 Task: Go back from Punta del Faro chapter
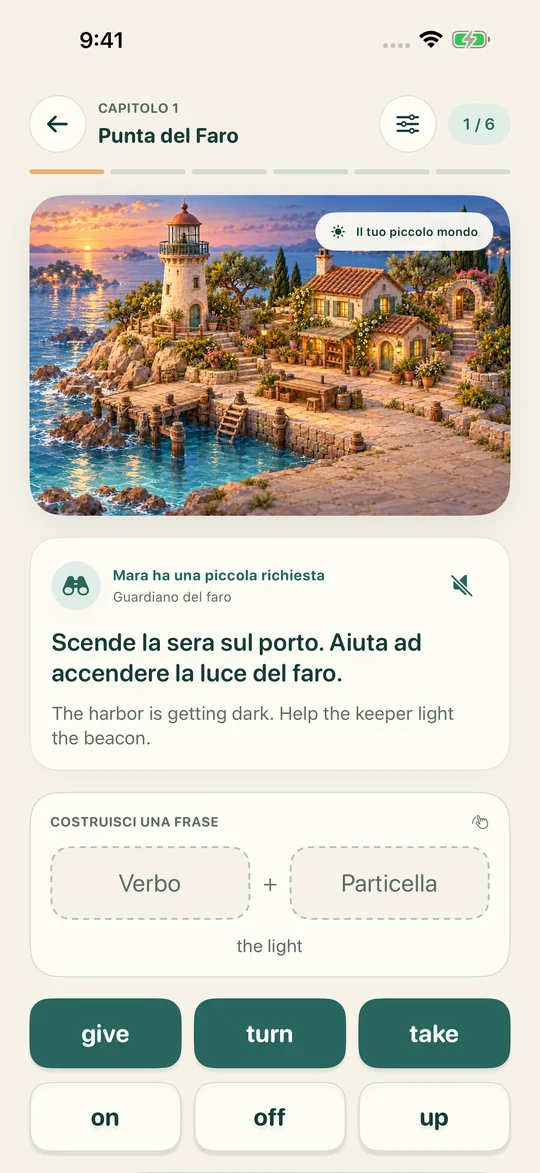click(x=58, y=124)
